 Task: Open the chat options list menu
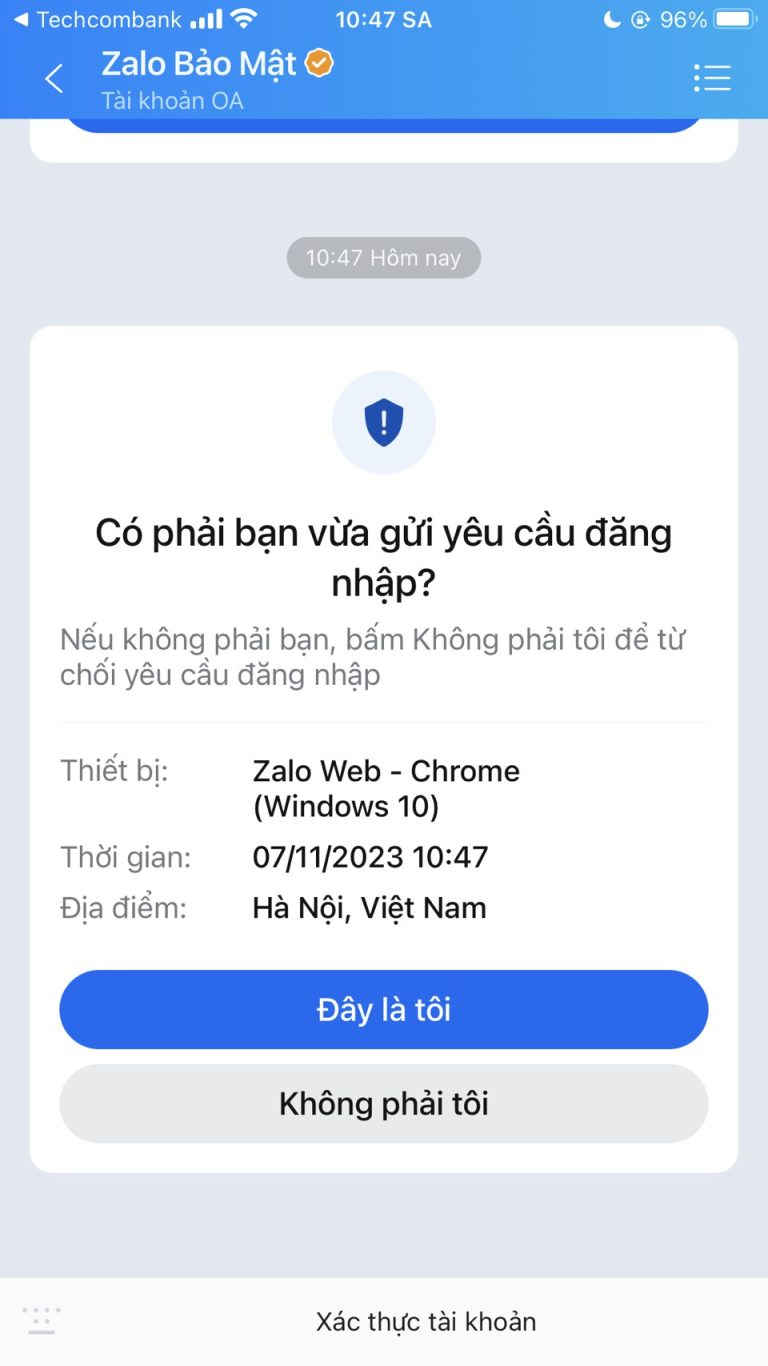click(712, 78)
